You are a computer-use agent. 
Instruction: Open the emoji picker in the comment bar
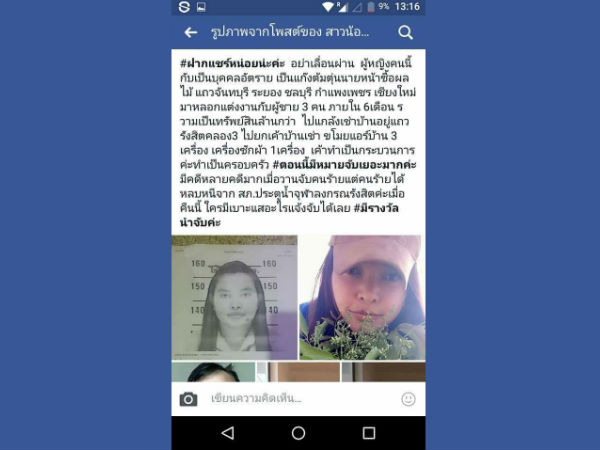point(408,399)
